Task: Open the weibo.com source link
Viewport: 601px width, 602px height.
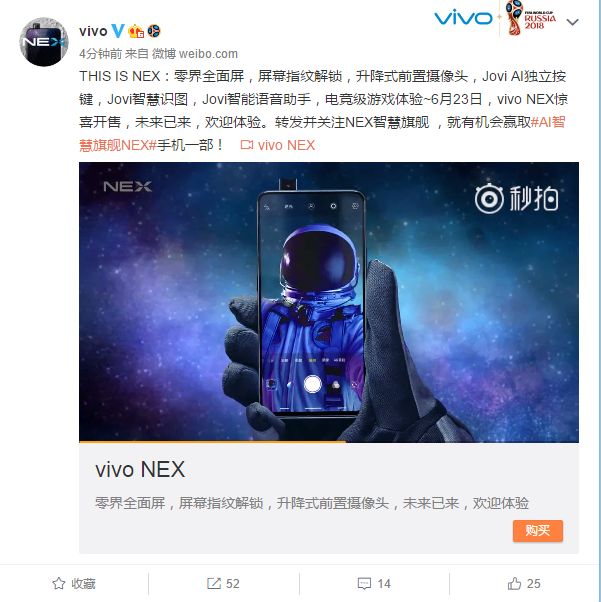Action: (x=209, y=53)
